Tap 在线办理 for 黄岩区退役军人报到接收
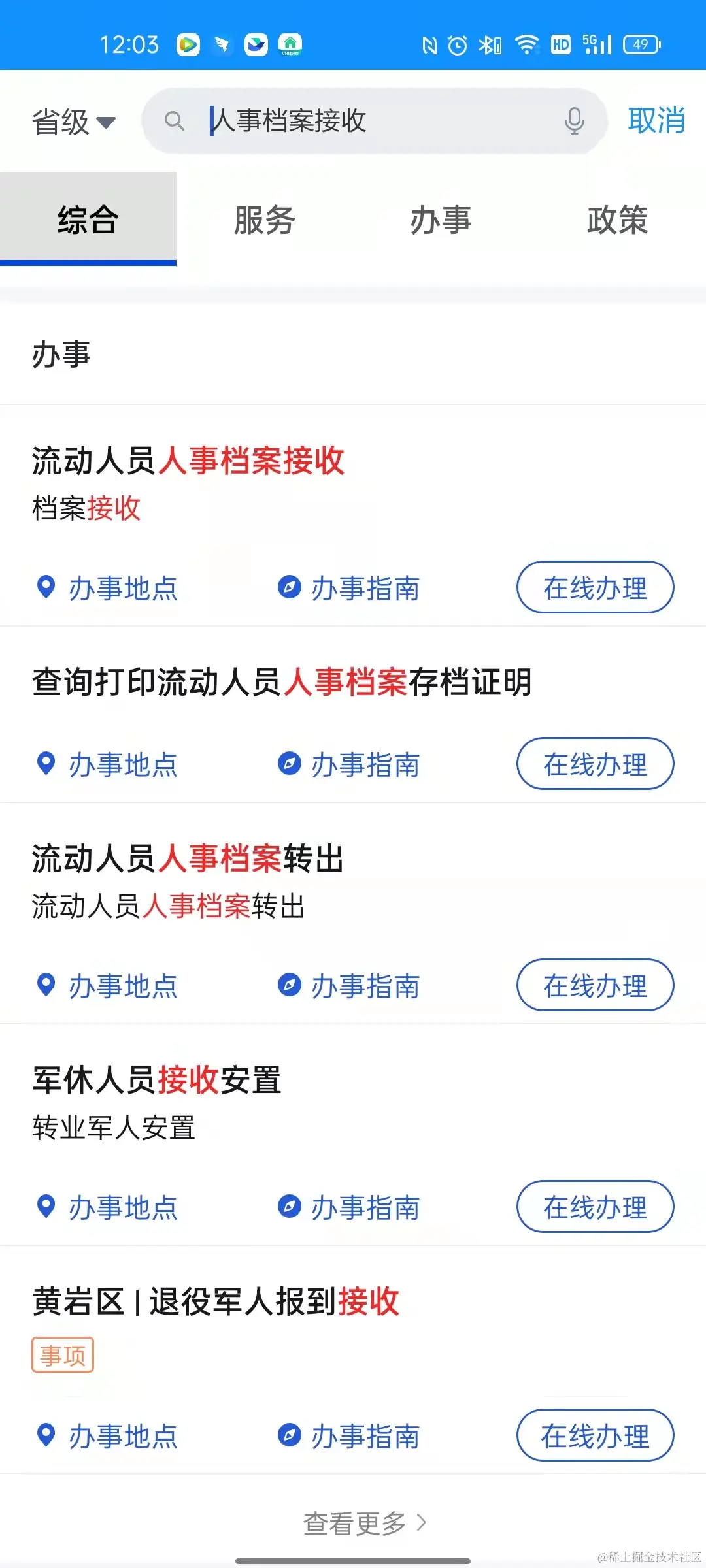The image size is (706, 1568). pyautogui.click(x=595, y=1435)
